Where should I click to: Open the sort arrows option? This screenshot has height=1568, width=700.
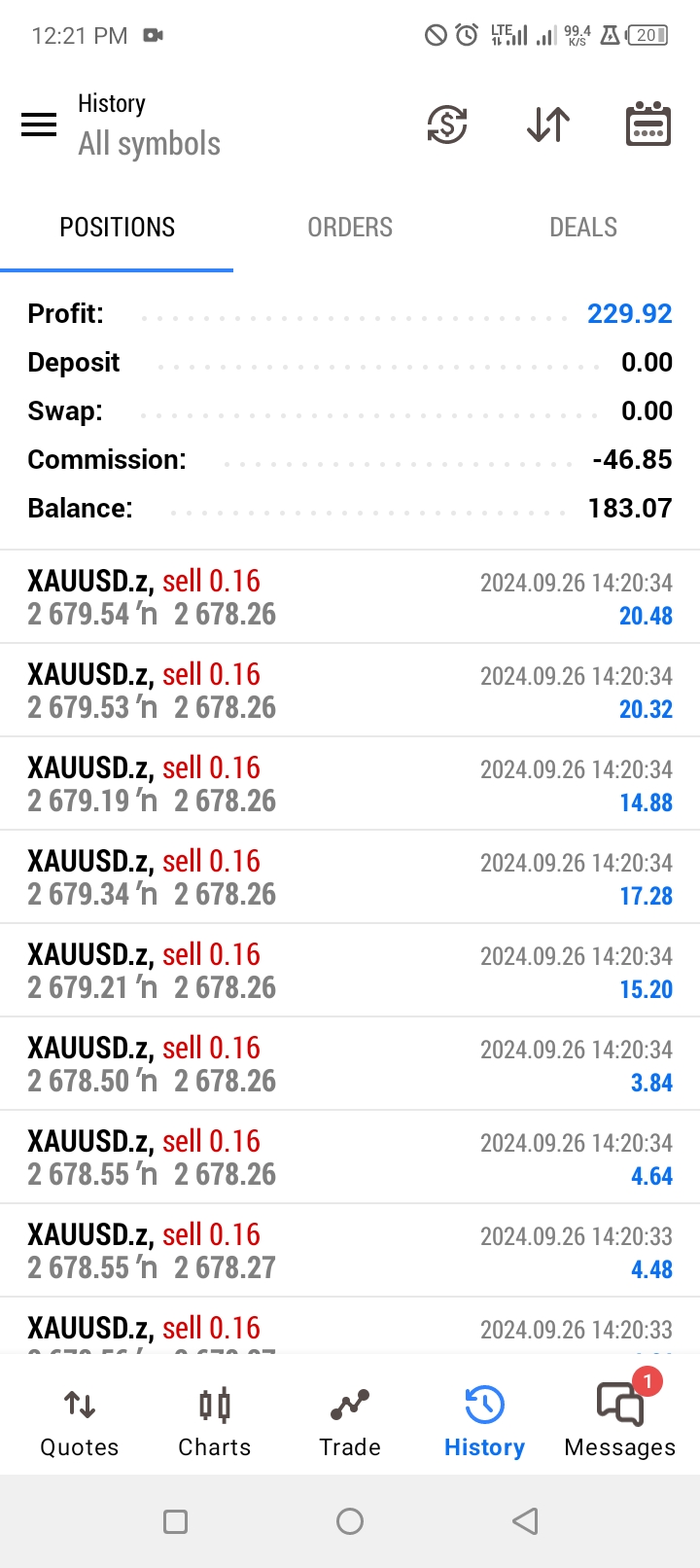click(548, 125)
